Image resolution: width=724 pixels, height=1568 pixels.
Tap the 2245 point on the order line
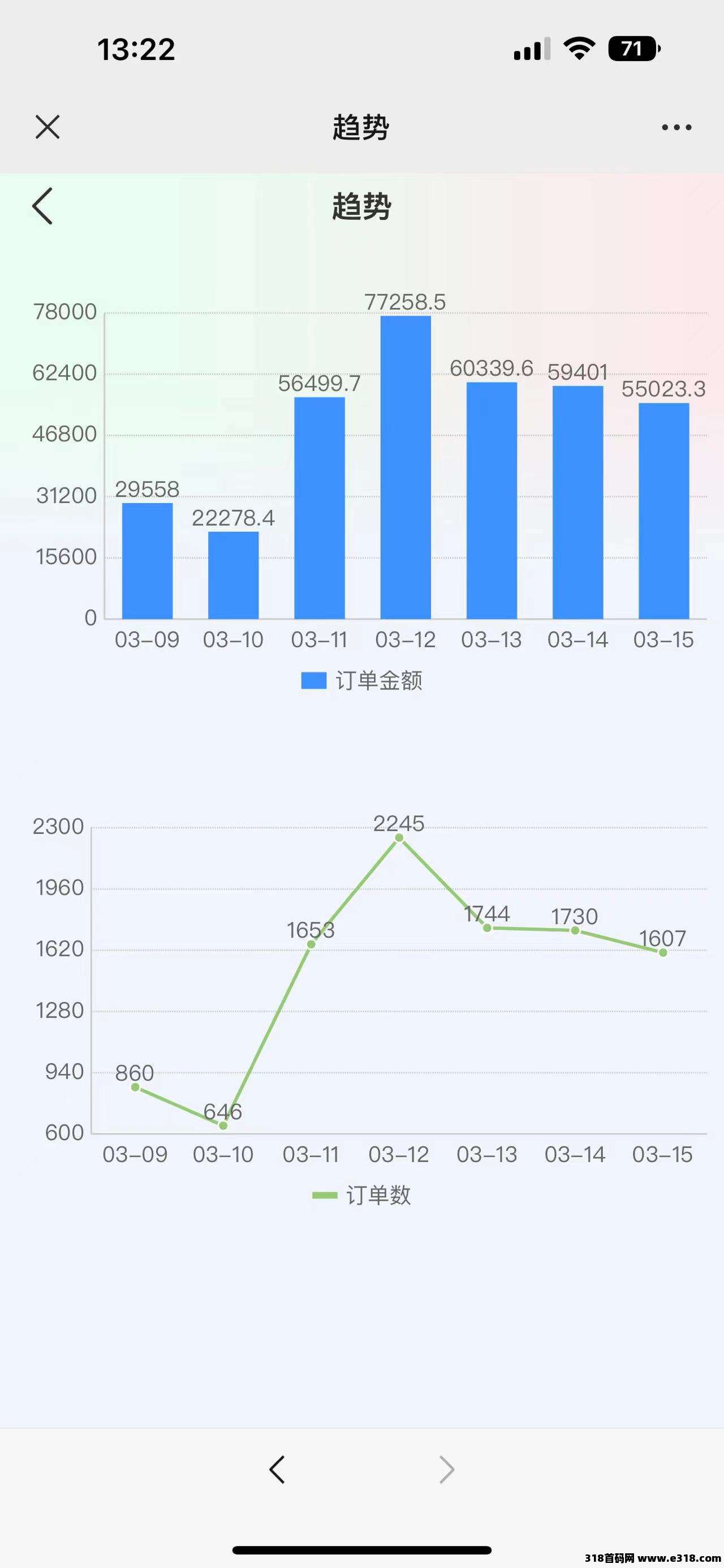(x=399, y=838)
